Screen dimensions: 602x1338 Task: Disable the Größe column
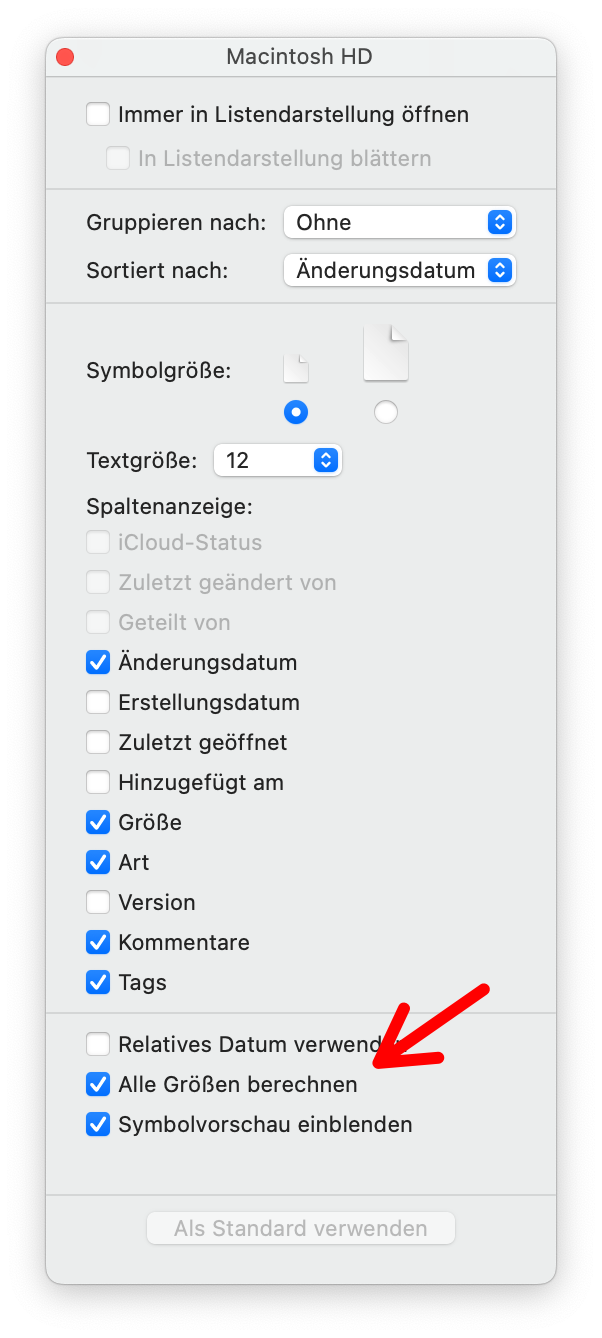coord(98,822)
